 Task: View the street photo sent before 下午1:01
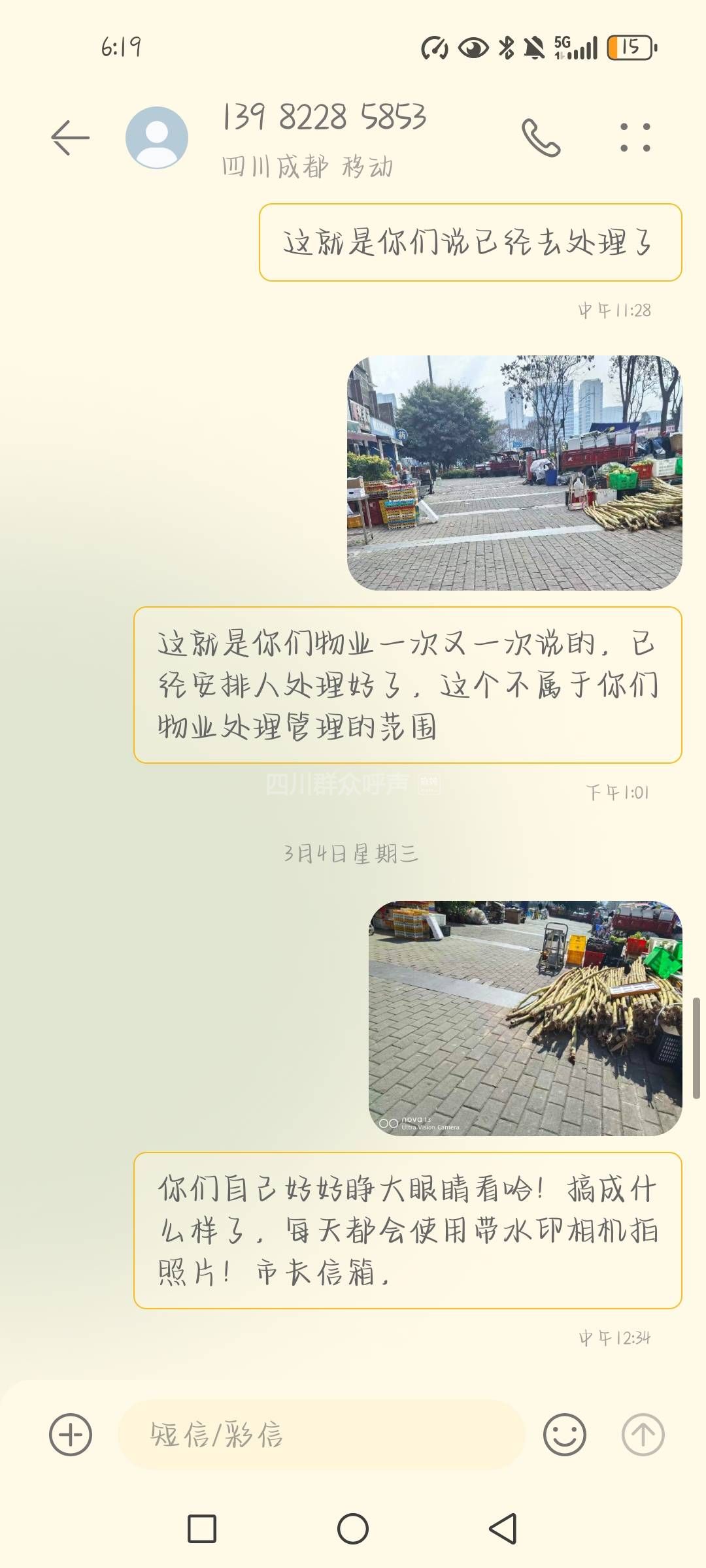coord(514,473)
